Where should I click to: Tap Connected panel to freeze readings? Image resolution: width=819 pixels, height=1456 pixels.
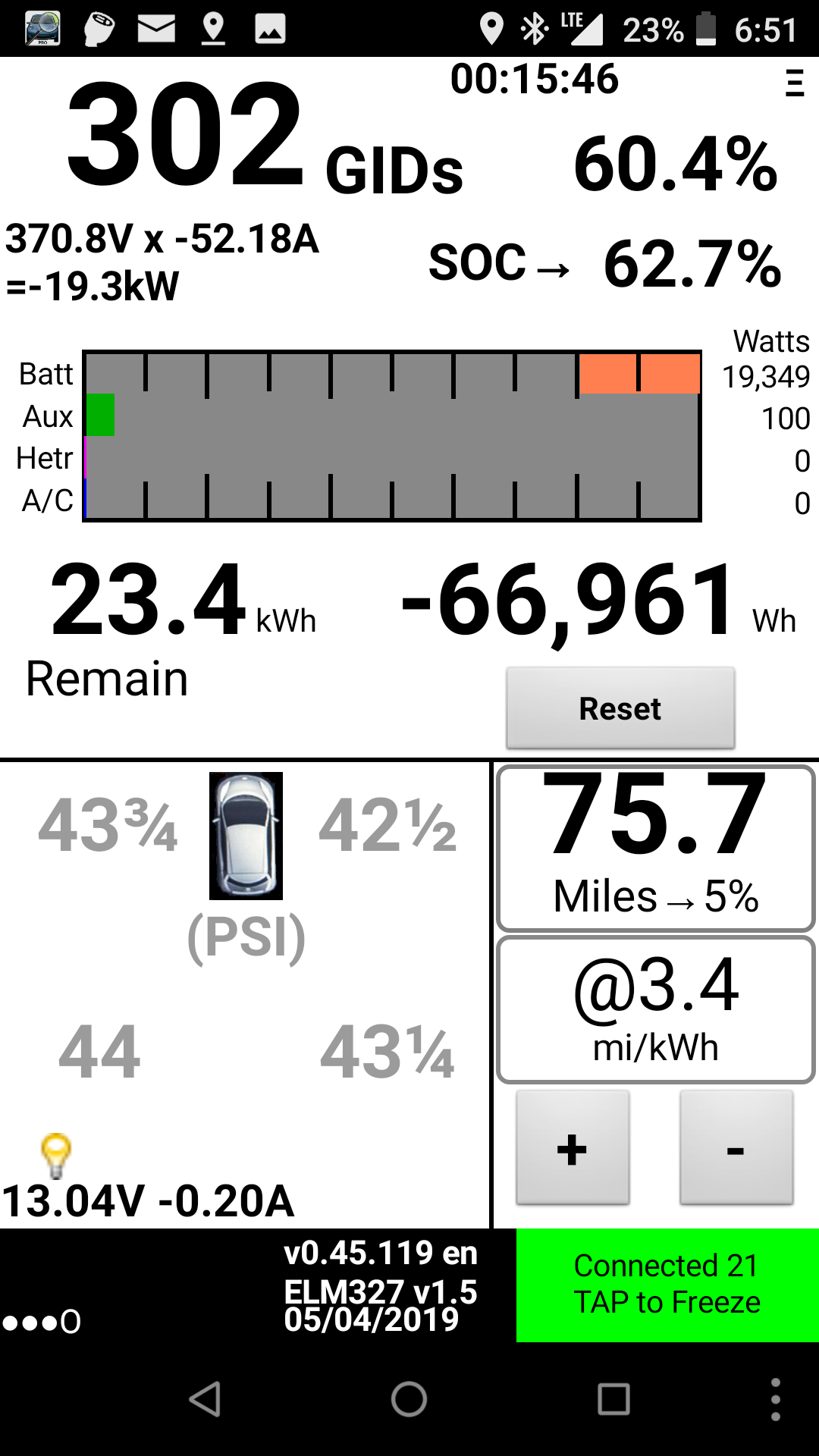pos(667,1285)
